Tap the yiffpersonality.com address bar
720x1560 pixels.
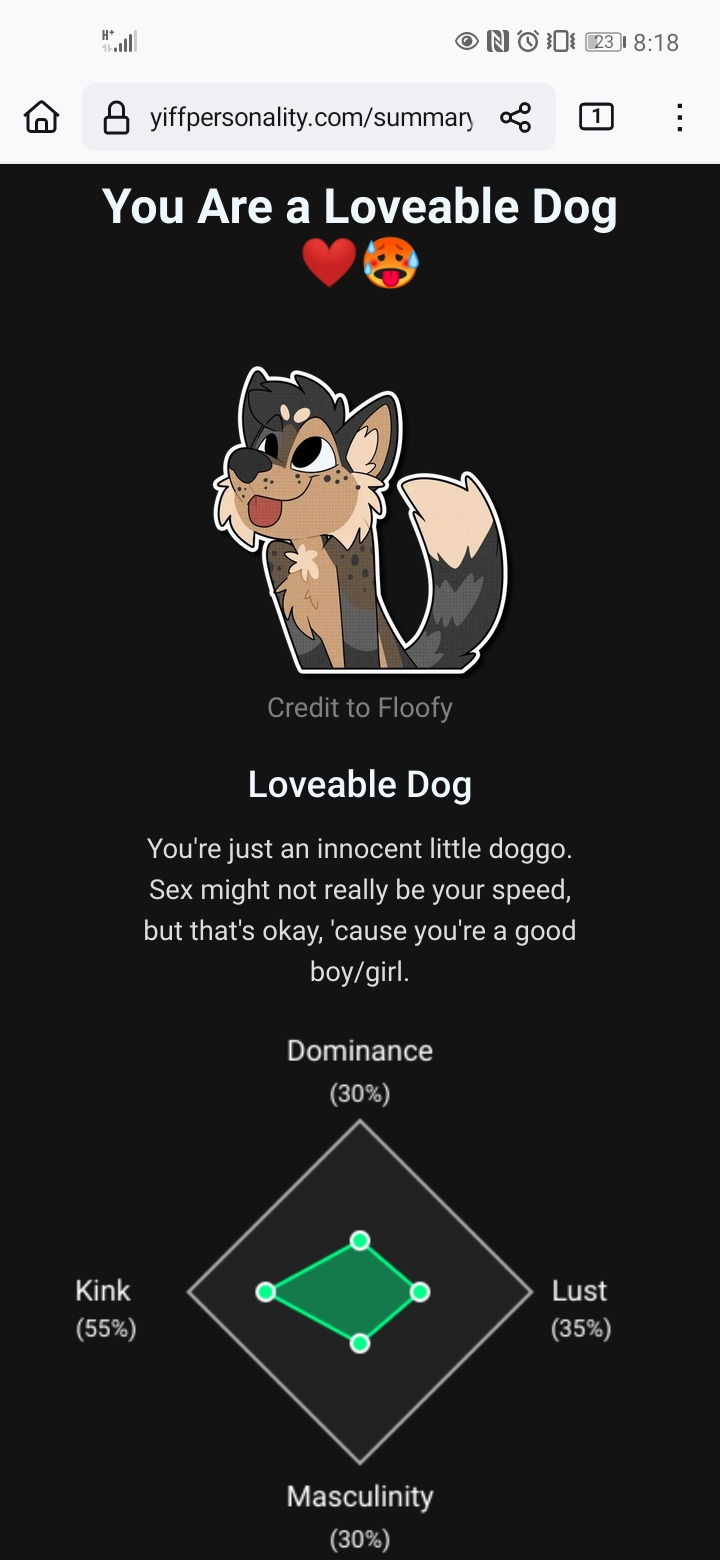[x=310, y=118]
